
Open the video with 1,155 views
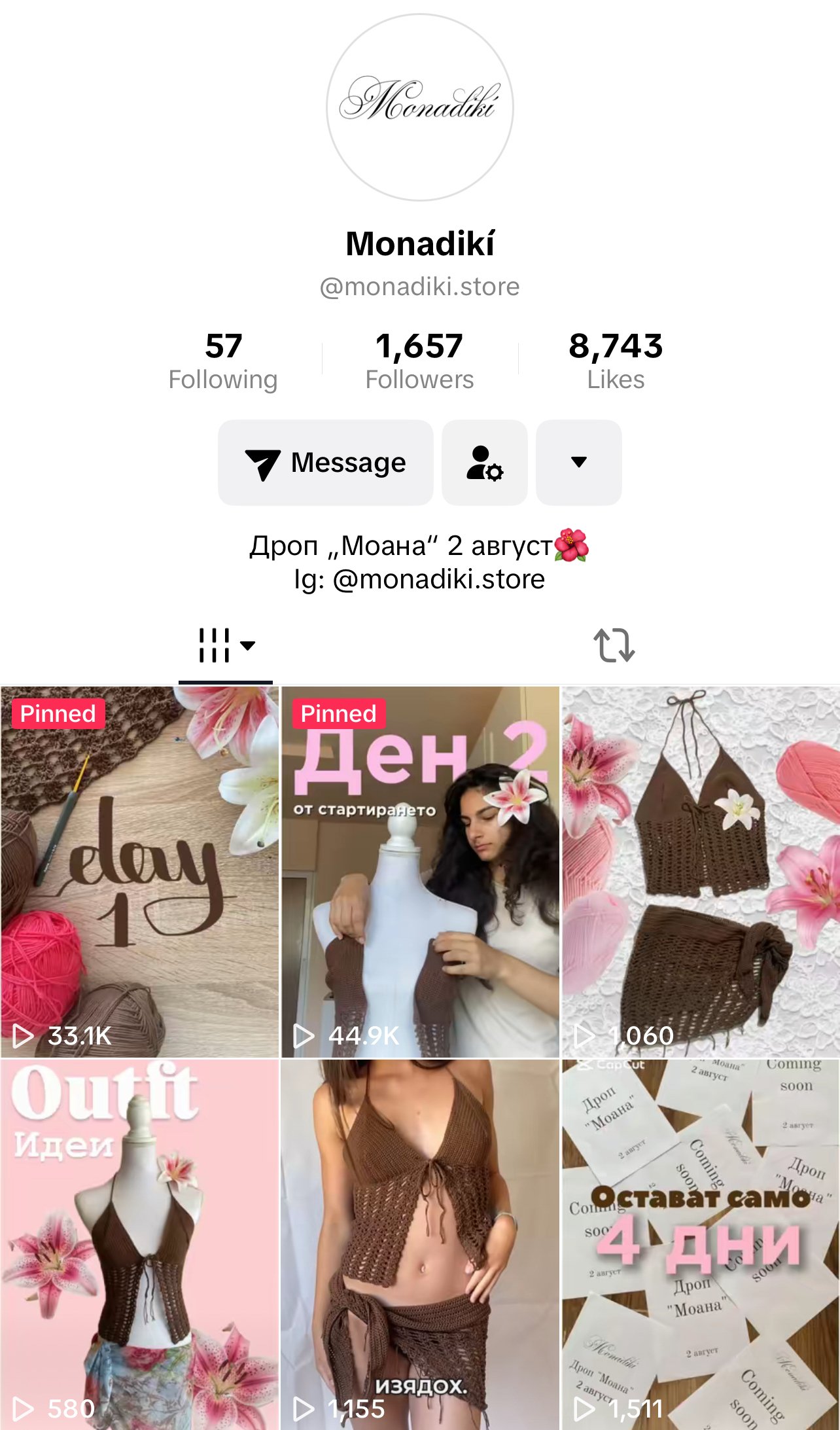coord(420,1243)
